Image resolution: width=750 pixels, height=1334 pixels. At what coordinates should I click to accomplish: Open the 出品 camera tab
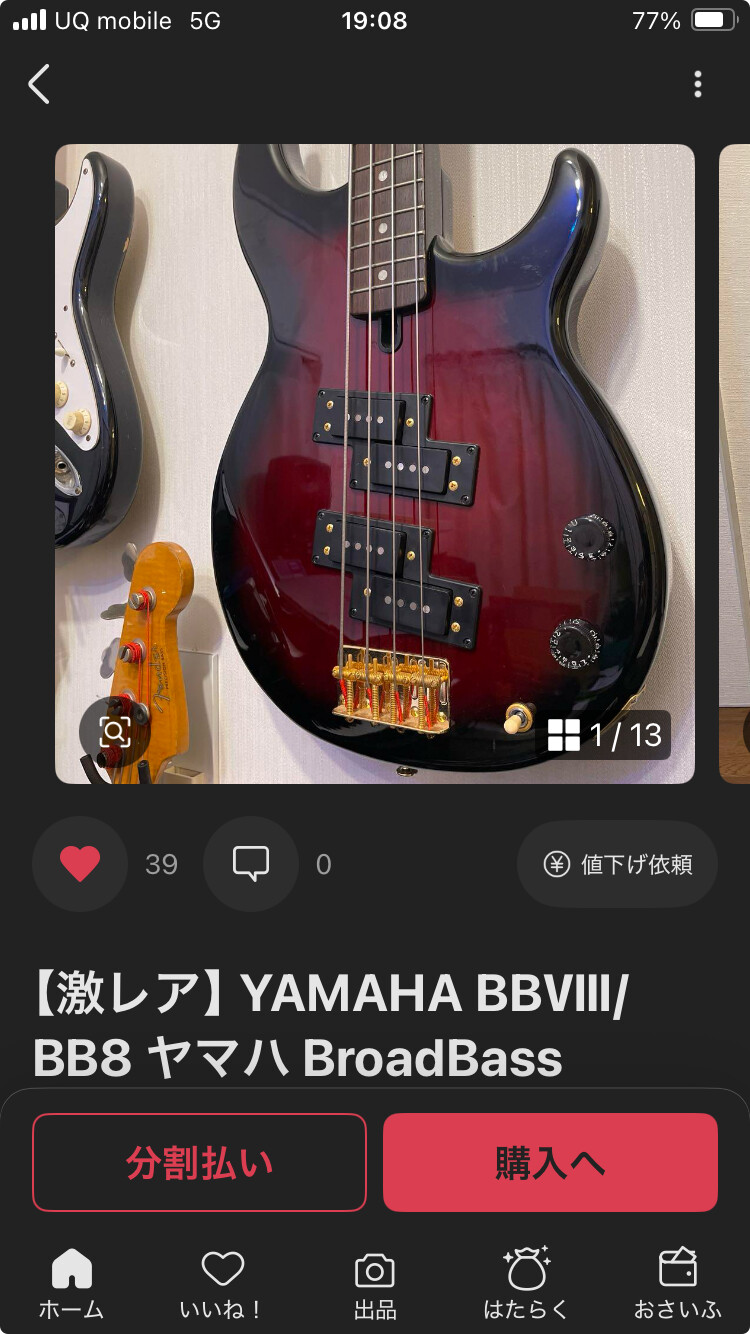(375, 1282)
